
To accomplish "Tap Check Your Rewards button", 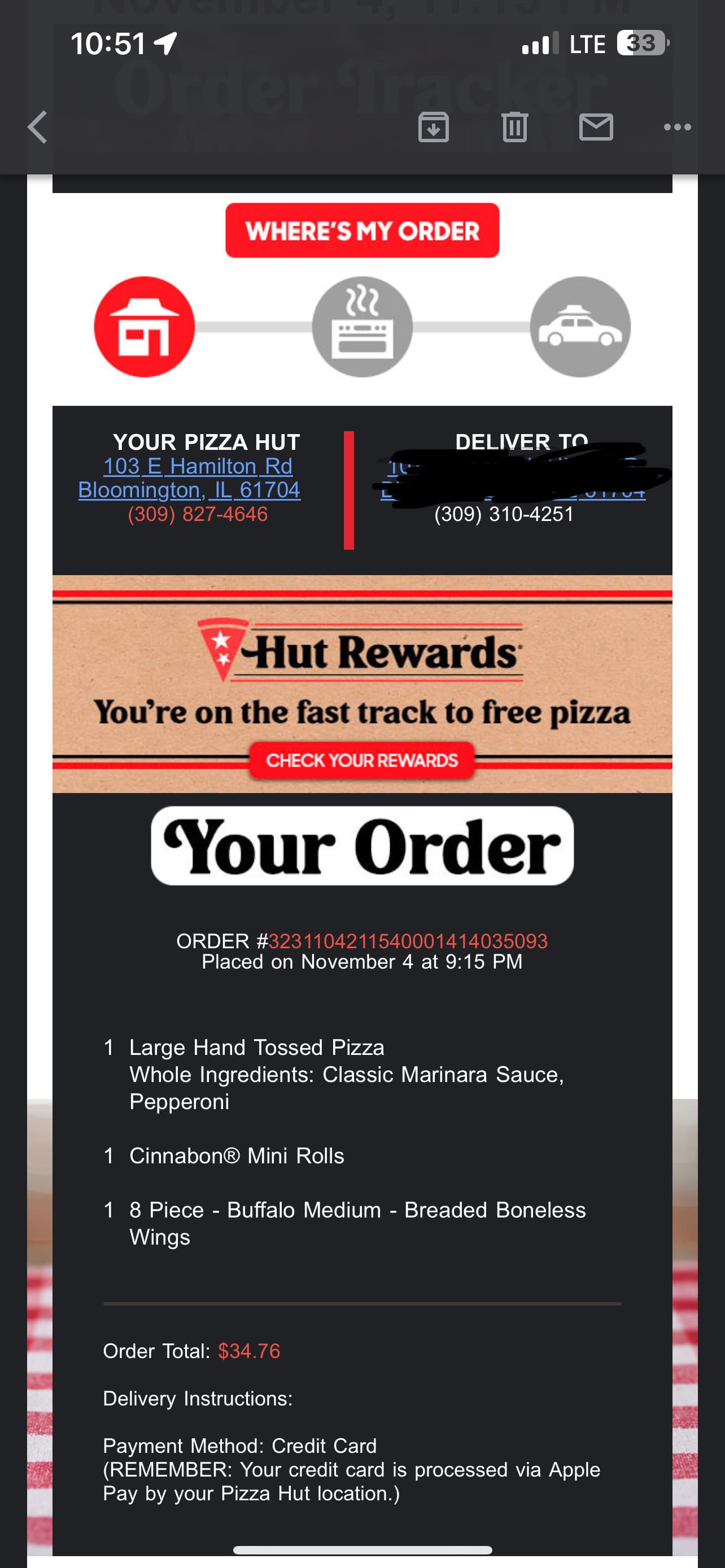I will point(361,760).
